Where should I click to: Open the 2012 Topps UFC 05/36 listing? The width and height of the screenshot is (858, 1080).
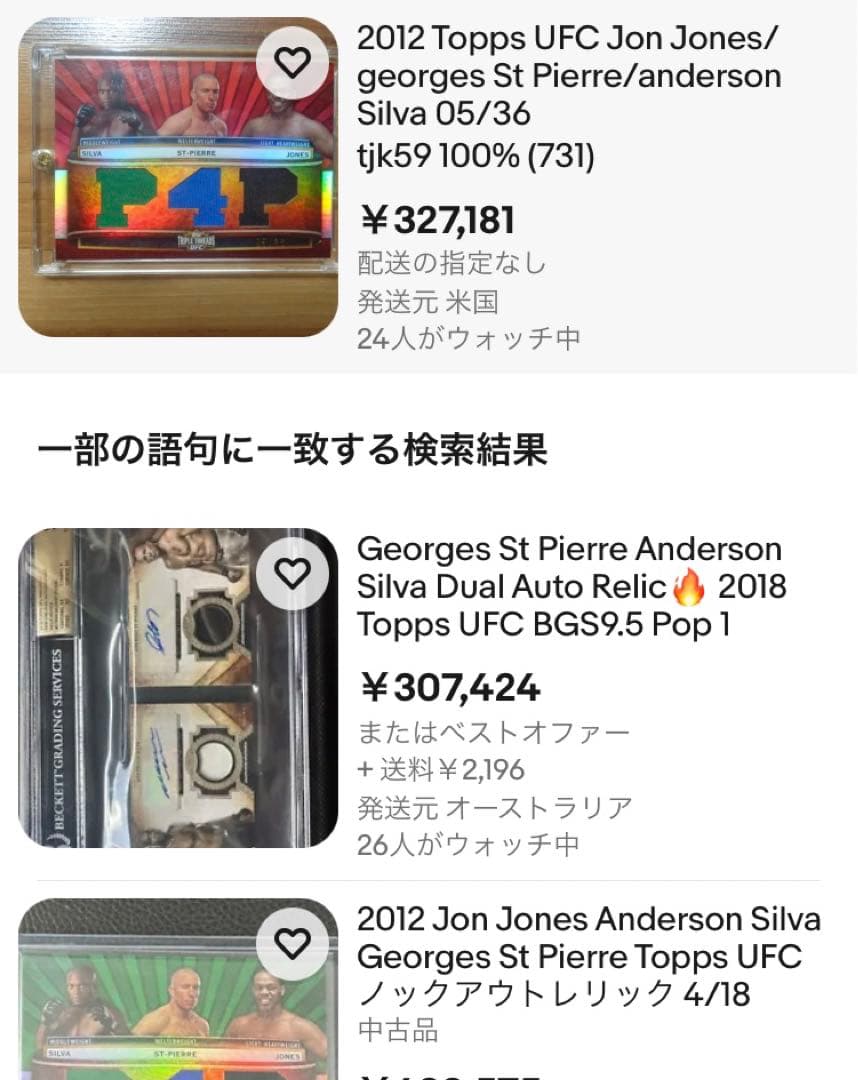point(568,76)
